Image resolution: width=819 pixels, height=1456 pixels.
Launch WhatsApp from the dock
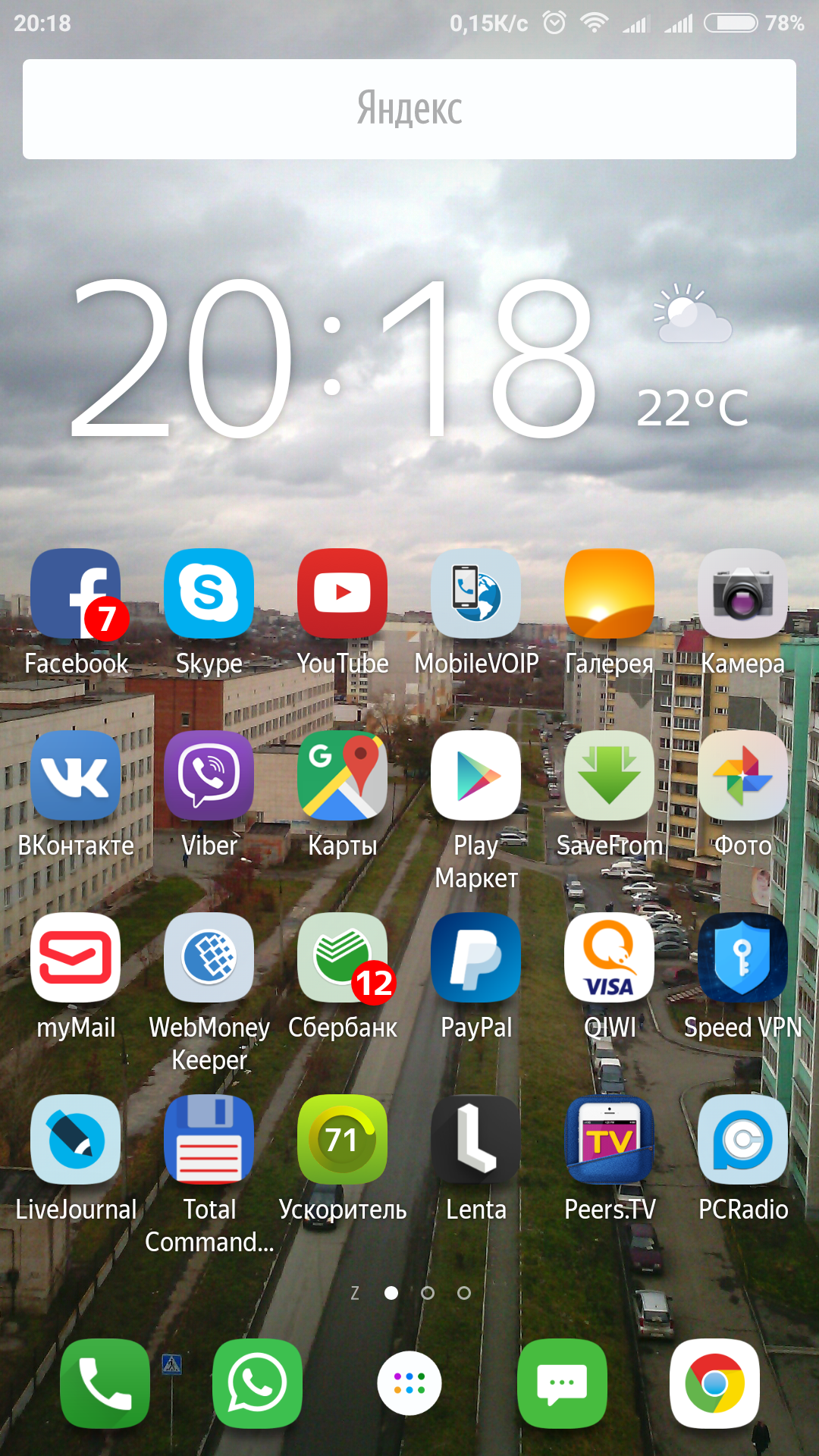(257, 1384)
